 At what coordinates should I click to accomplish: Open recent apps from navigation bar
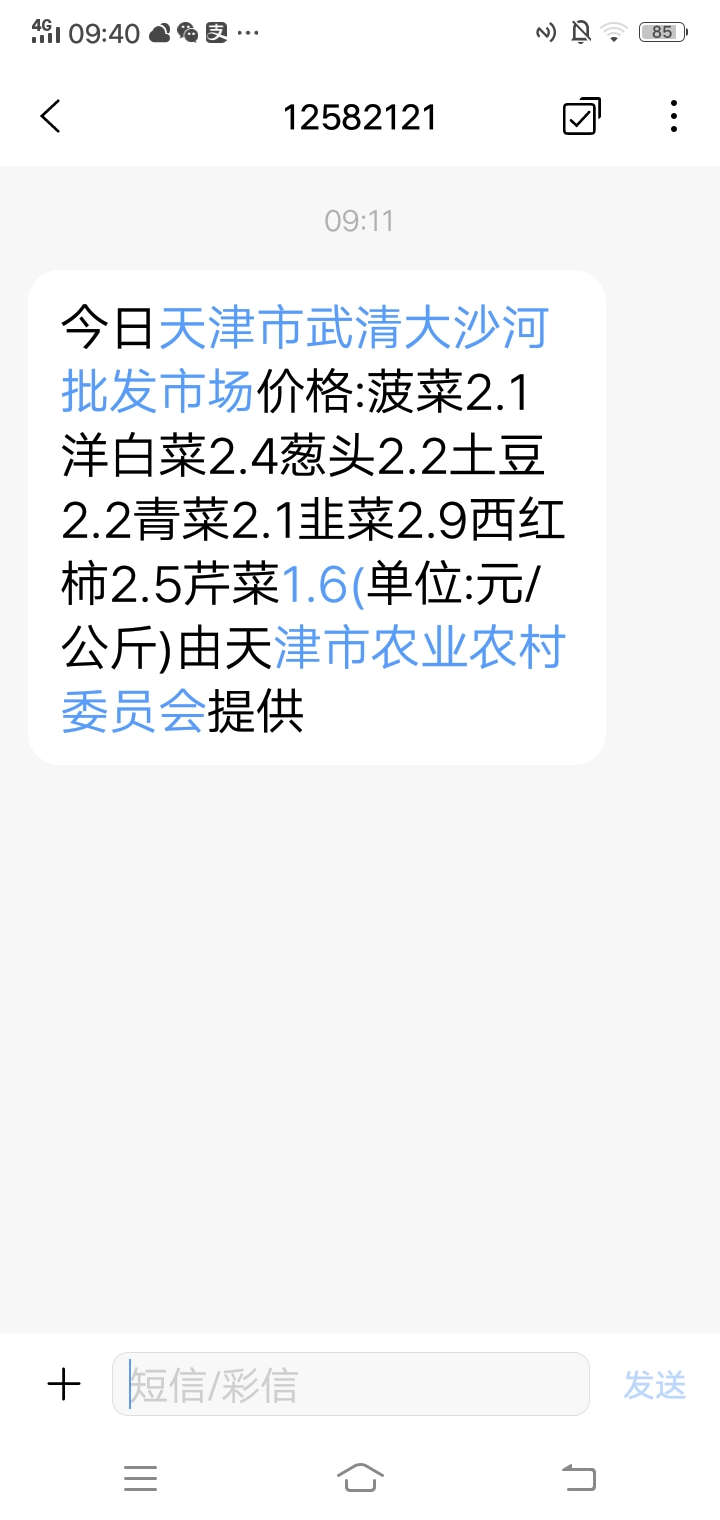(x=141, y=1477)
